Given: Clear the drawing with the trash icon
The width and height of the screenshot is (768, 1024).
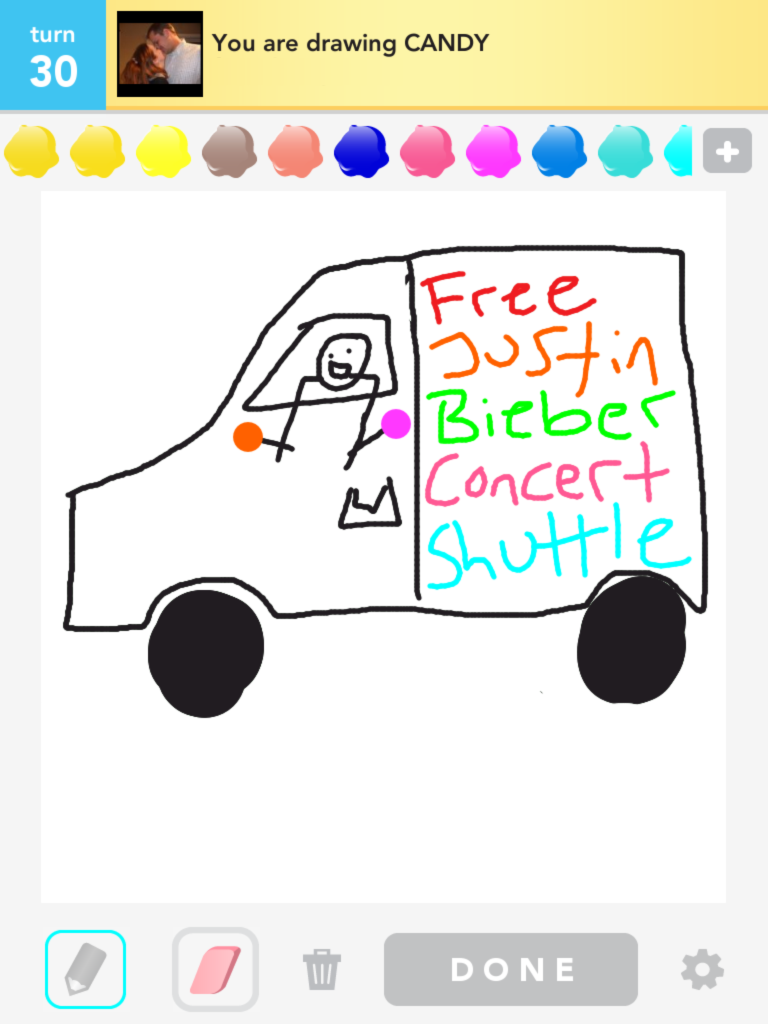Looking at the screenshot, I should click(322, 970).
